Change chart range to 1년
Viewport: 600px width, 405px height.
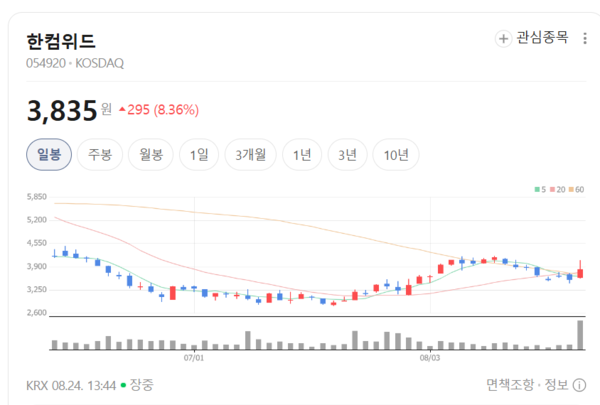(x=302, y=155)
